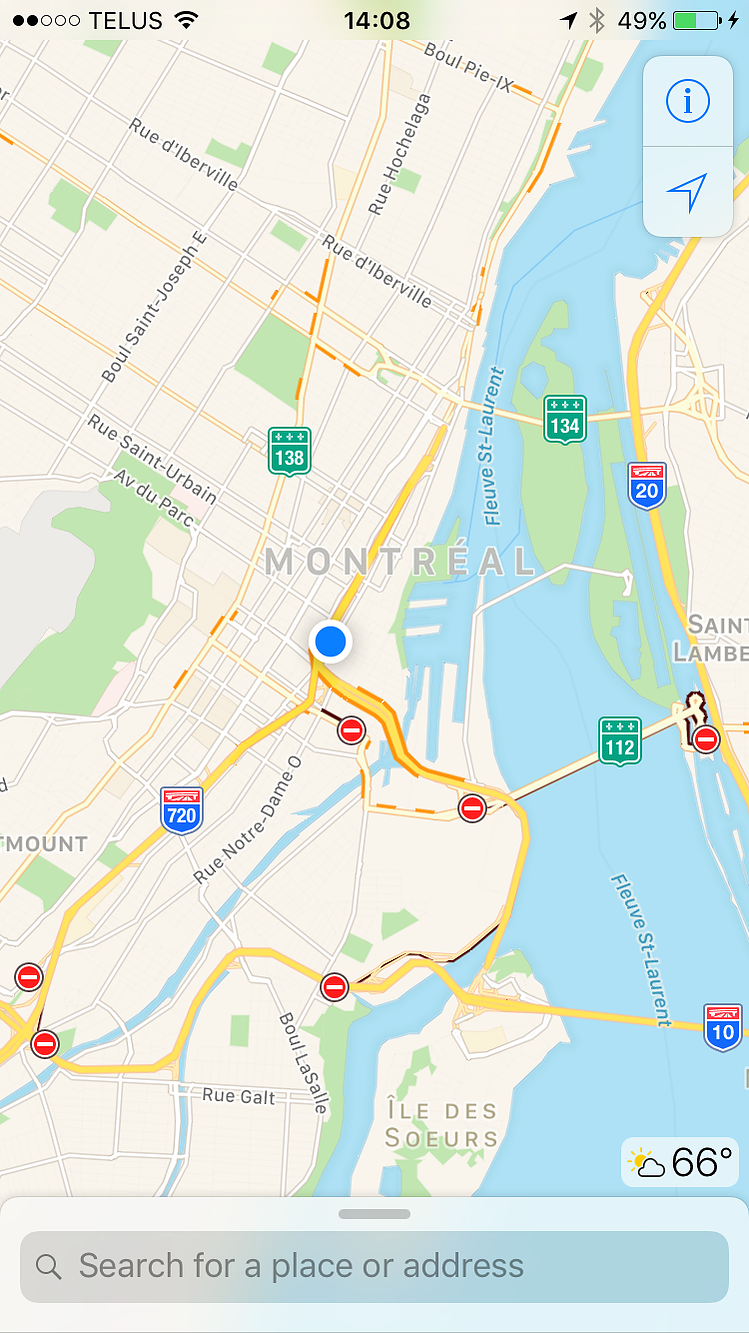This screenshot has height=1333, width=749.
Task: Open the 66° weather widget
Action: coord(680,1162)
